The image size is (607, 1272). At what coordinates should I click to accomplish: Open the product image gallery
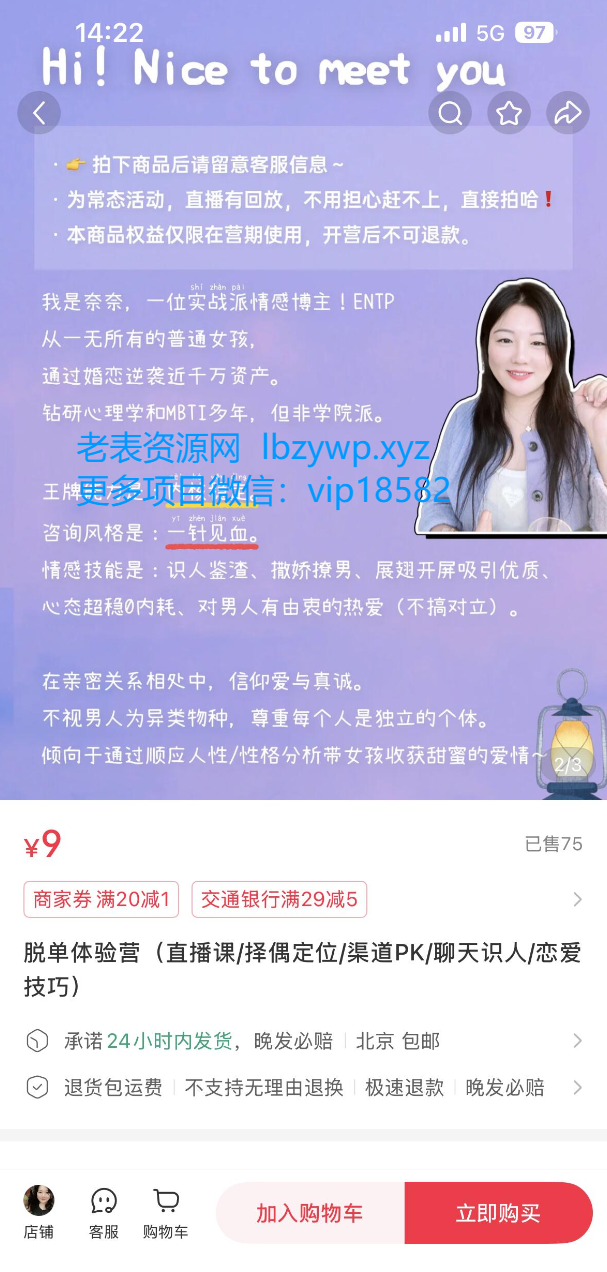click(x=303, y=450)
